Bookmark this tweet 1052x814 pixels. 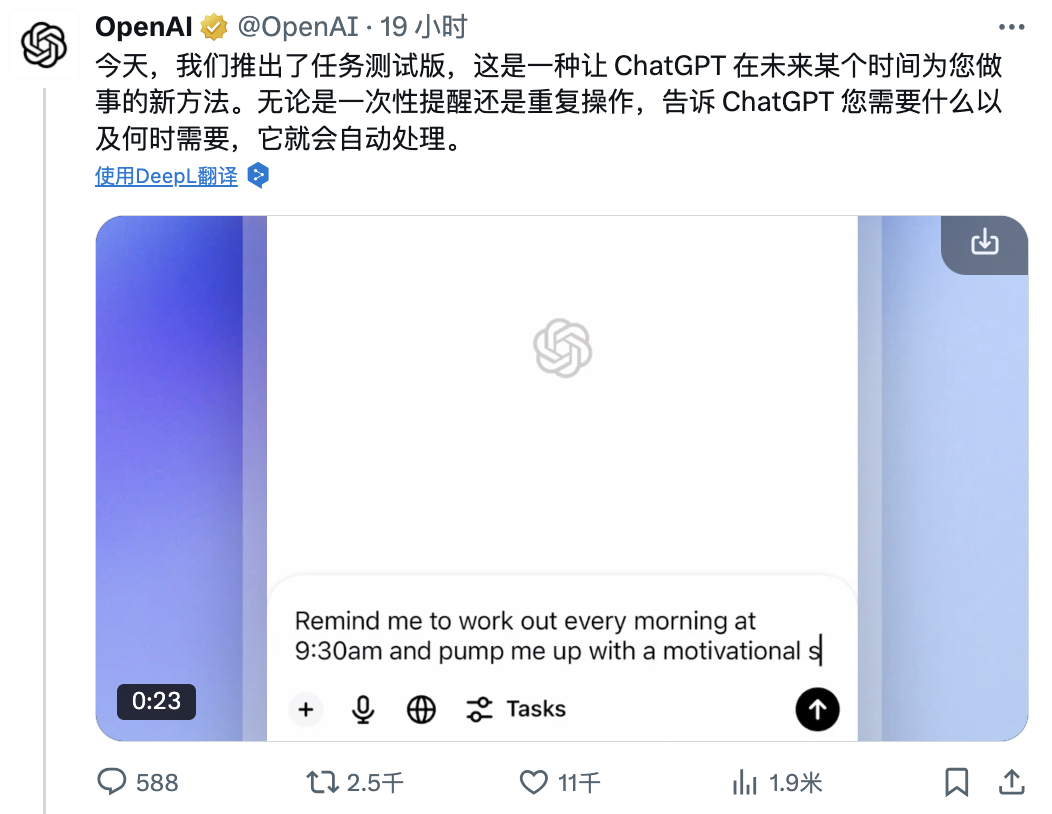[956, 781]
